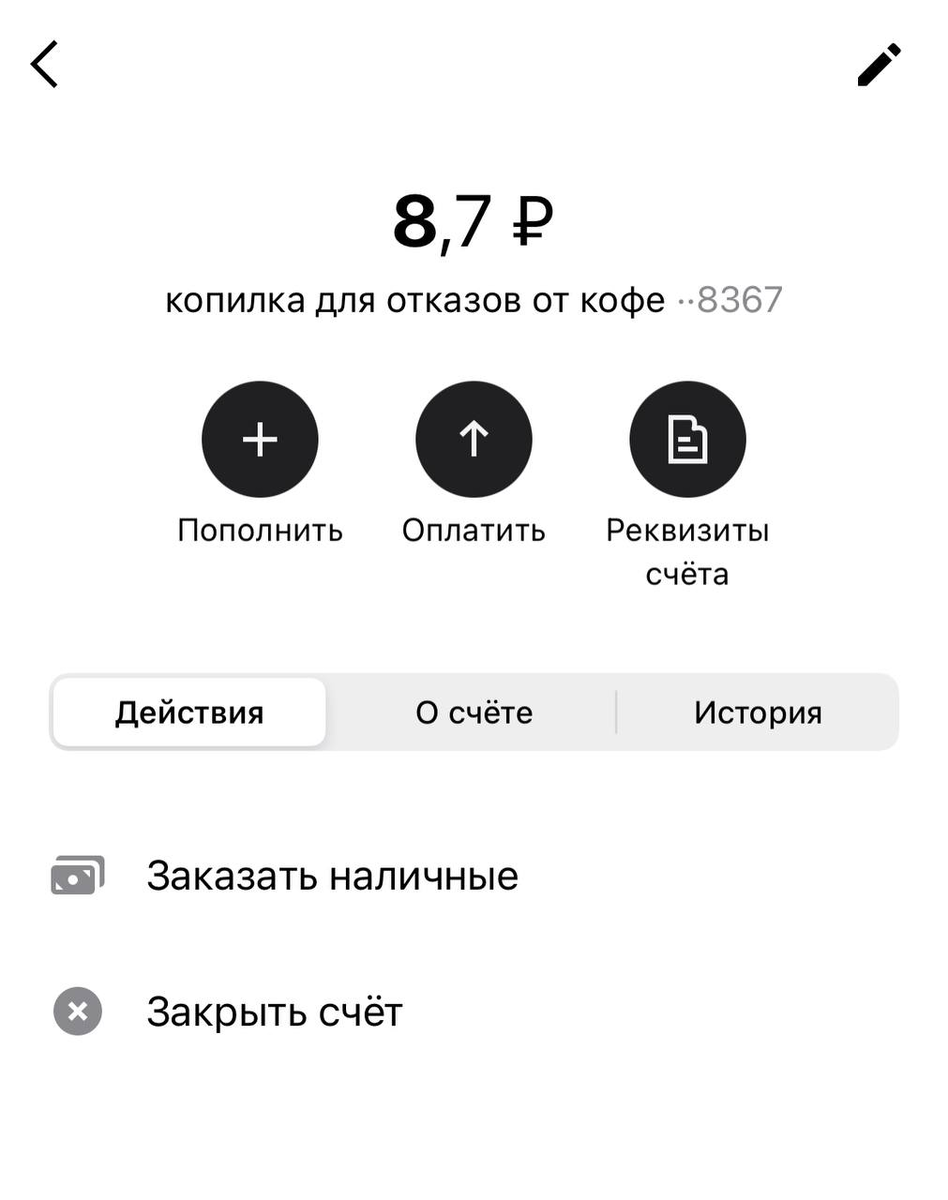Tap Оплатить to pay from this account
This screenshot has height=1200, width=948.
473,530
